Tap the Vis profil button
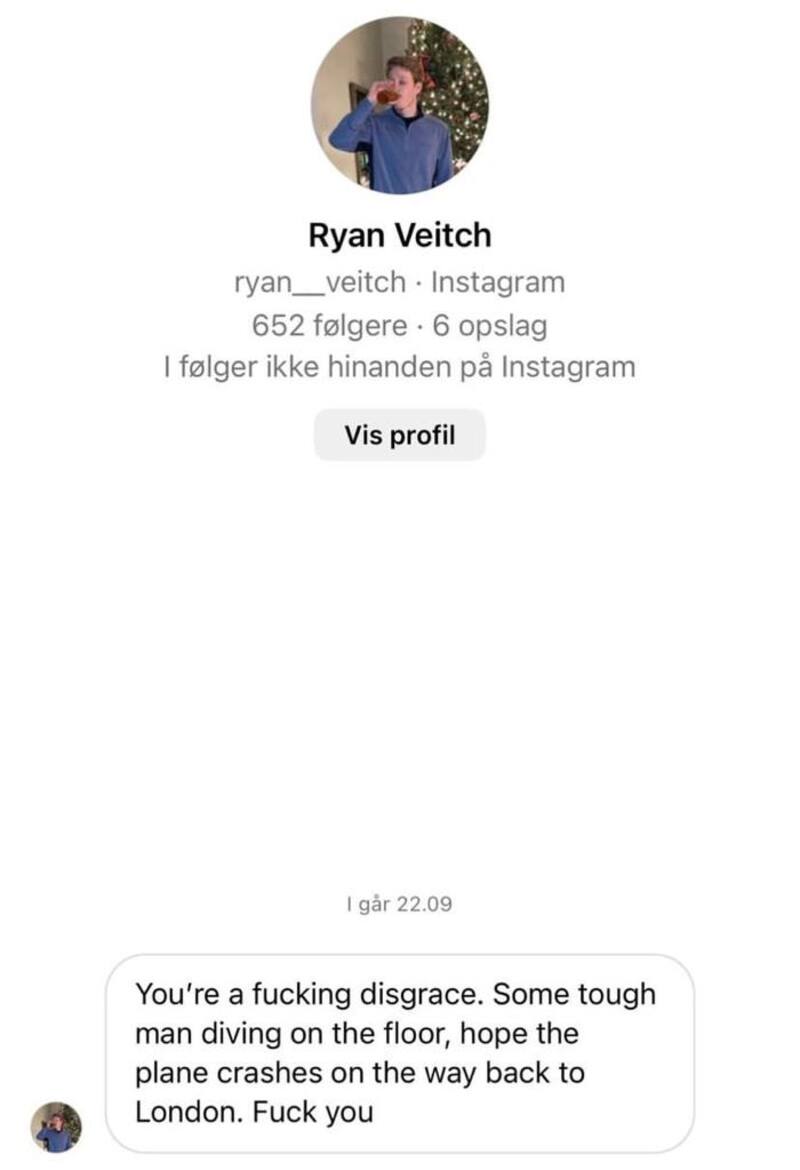The image size is (800, 1170). tap(399, 435)
